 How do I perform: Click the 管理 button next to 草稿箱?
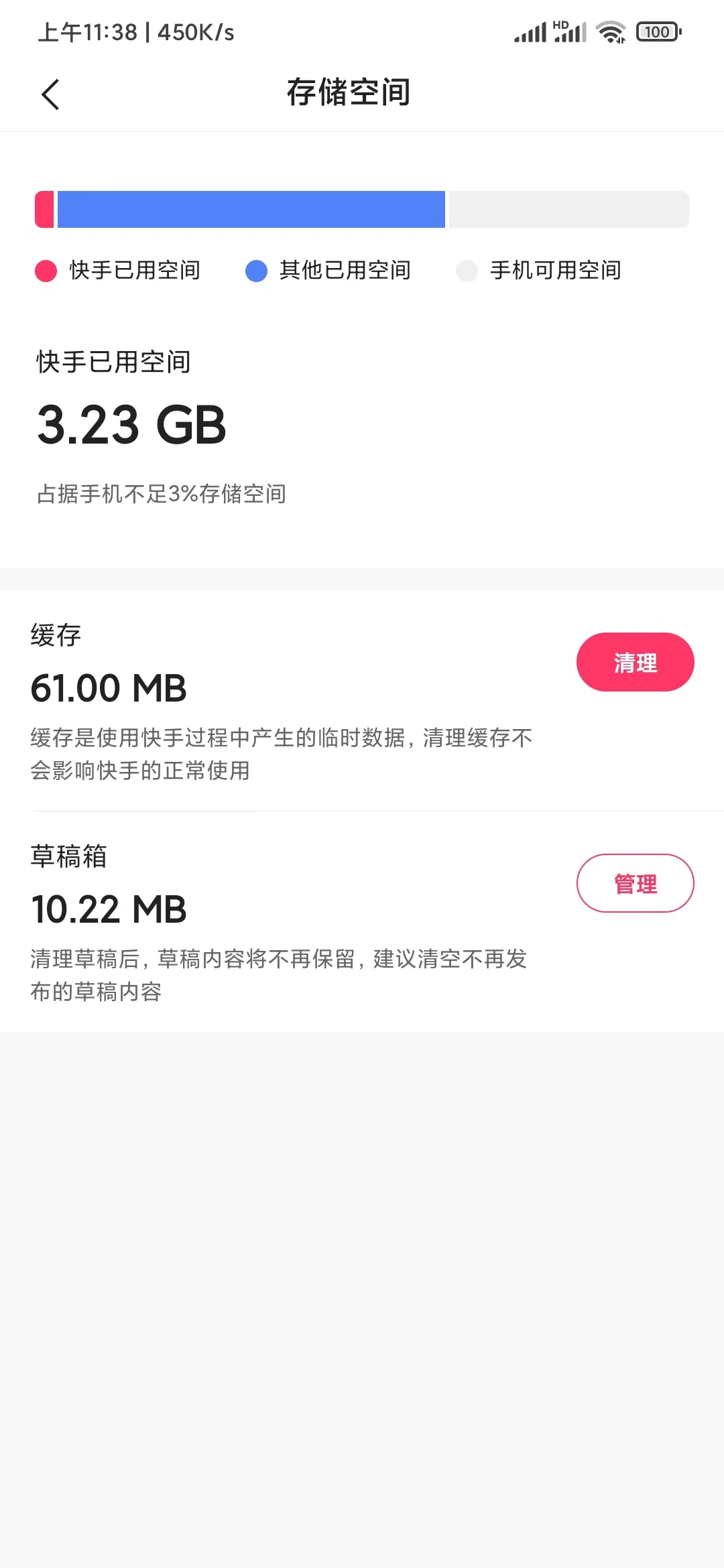(x=635, y=883)
